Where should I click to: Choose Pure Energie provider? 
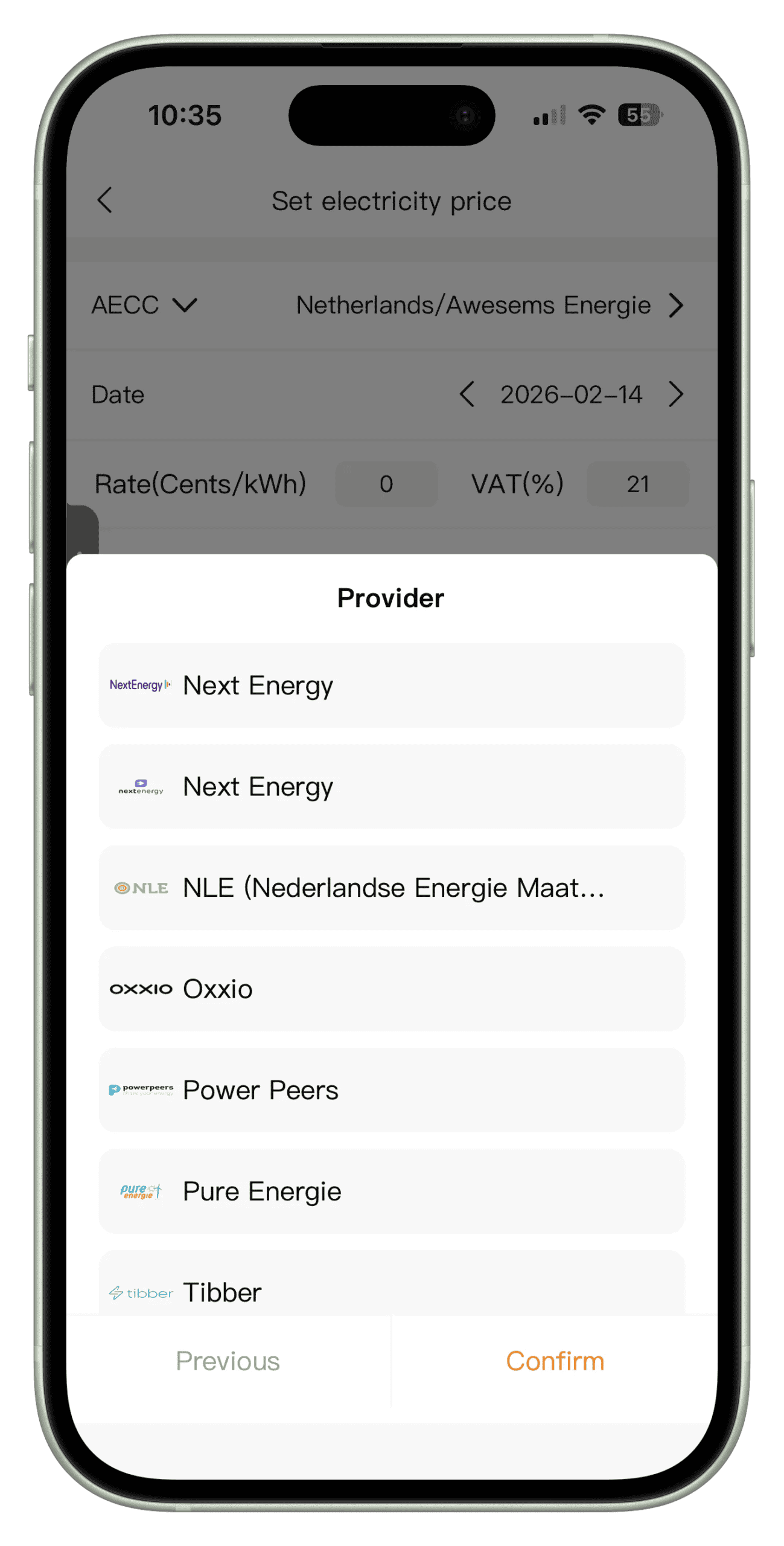tap(391, 1192)
